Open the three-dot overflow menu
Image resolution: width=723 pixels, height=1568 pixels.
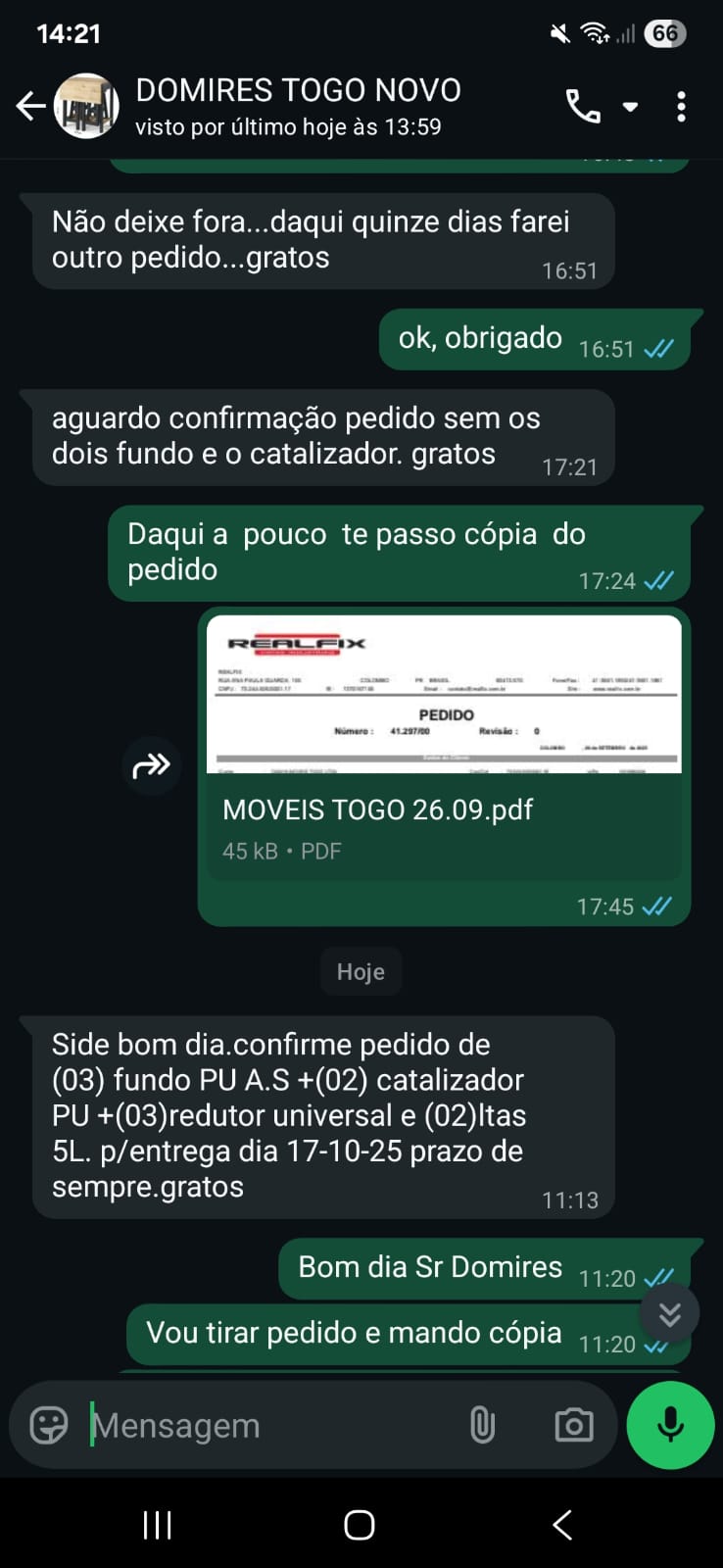[x=681, y=106]
